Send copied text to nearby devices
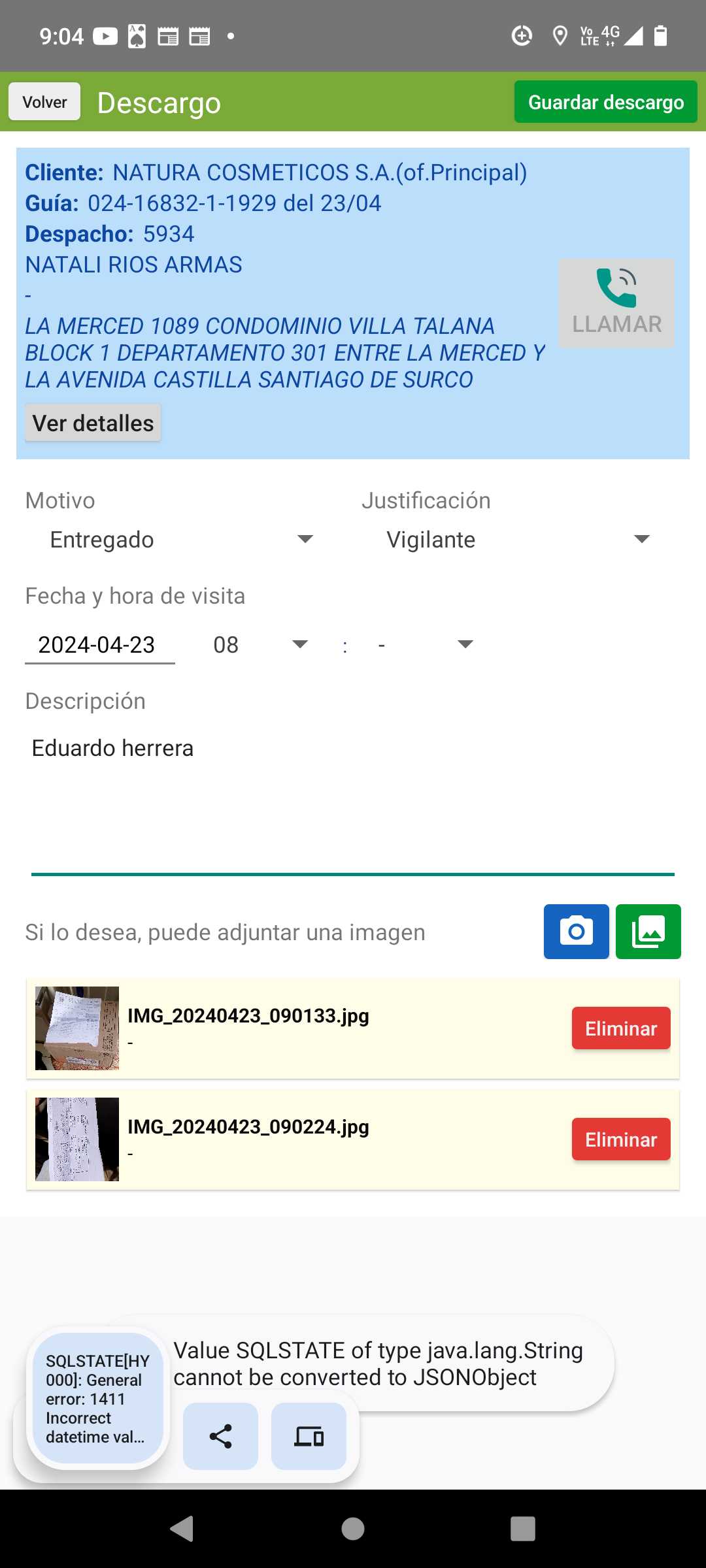 pos(309,1436)
